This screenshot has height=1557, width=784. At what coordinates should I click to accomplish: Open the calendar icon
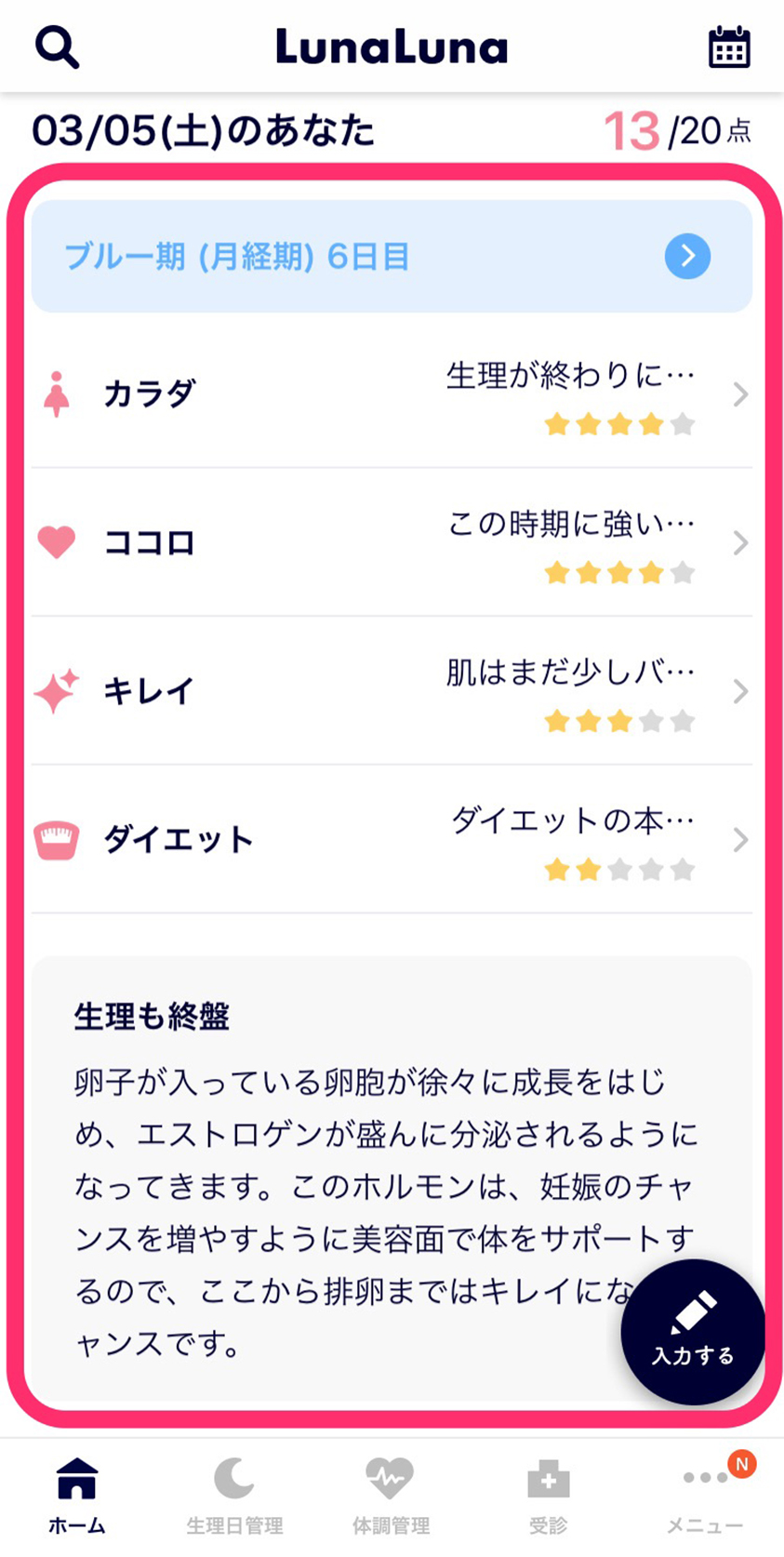(x=728, y=47)
